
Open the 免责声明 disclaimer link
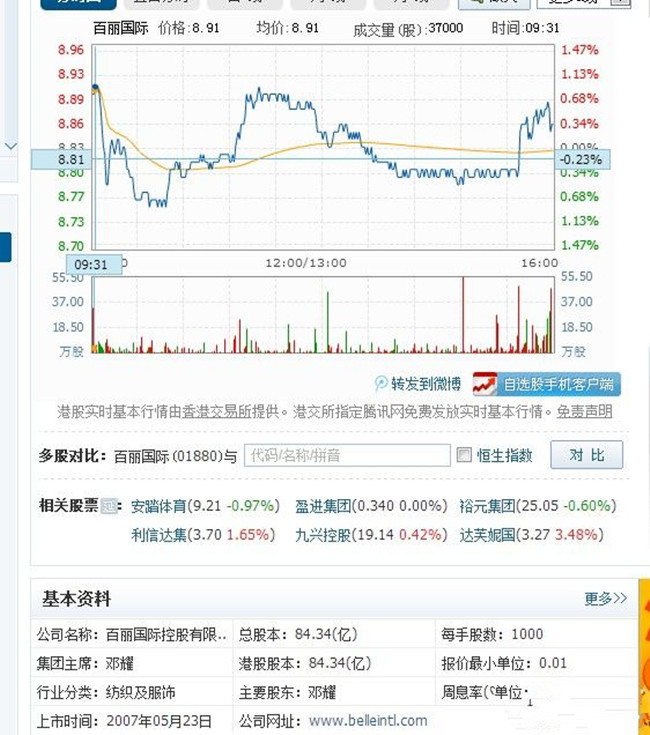[x=584, y=411]
